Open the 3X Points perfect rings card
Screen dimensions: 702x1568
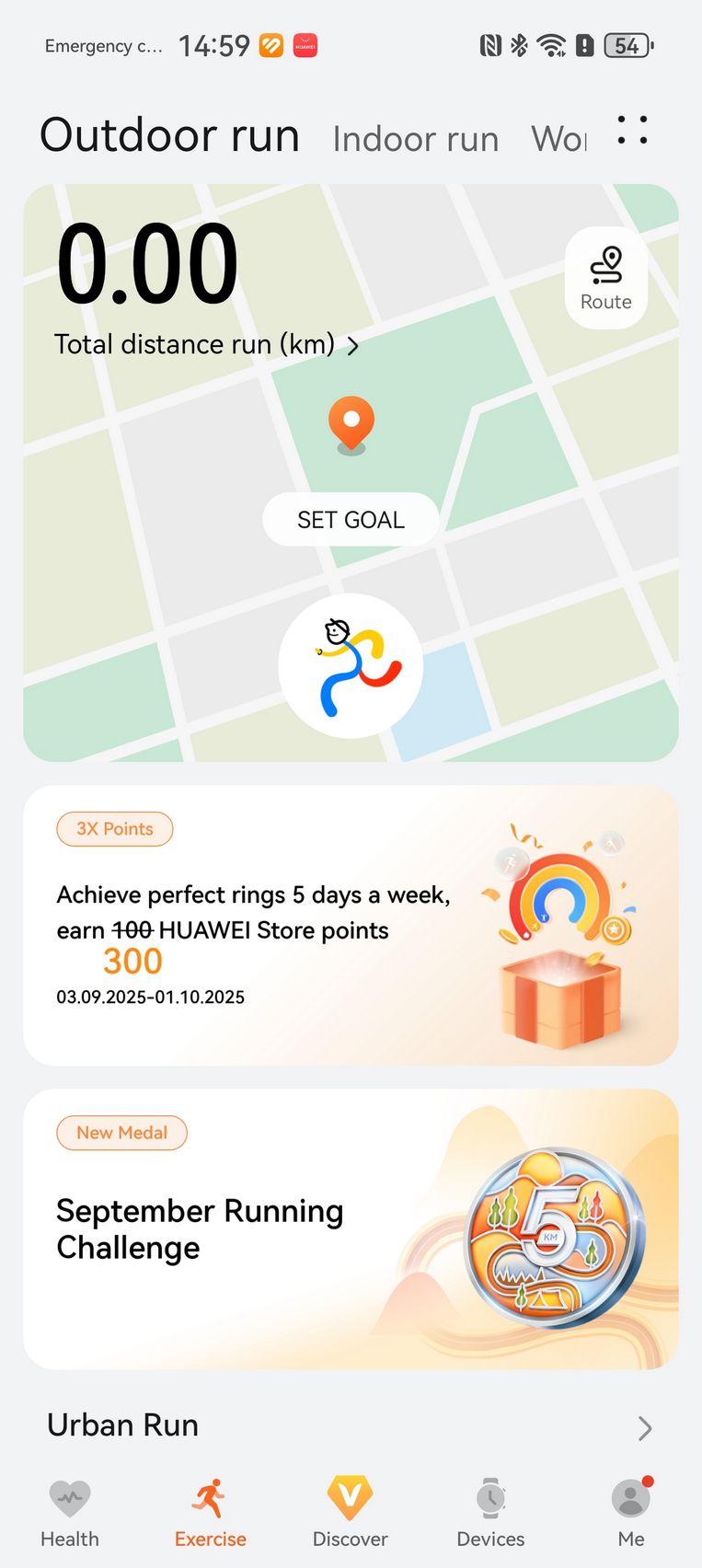coord(351,926)
